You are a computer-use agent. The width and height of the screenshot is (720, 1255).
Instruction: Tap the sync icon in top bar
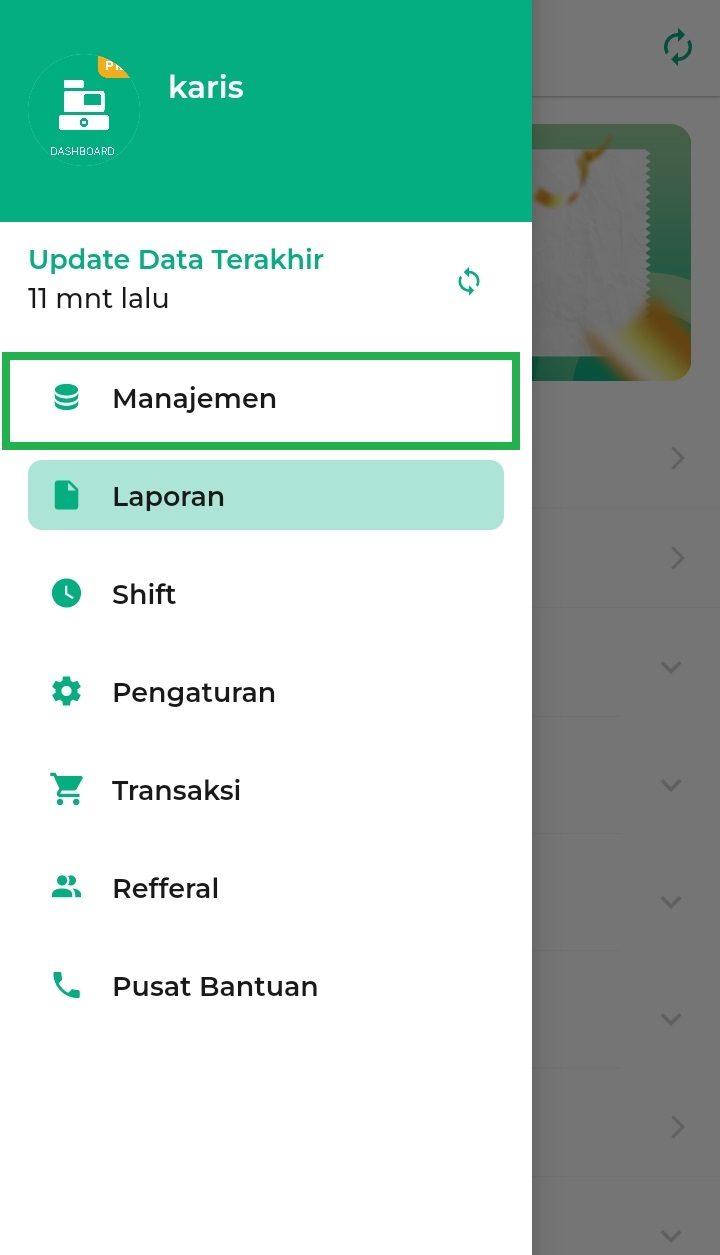(x=678, y=47)
